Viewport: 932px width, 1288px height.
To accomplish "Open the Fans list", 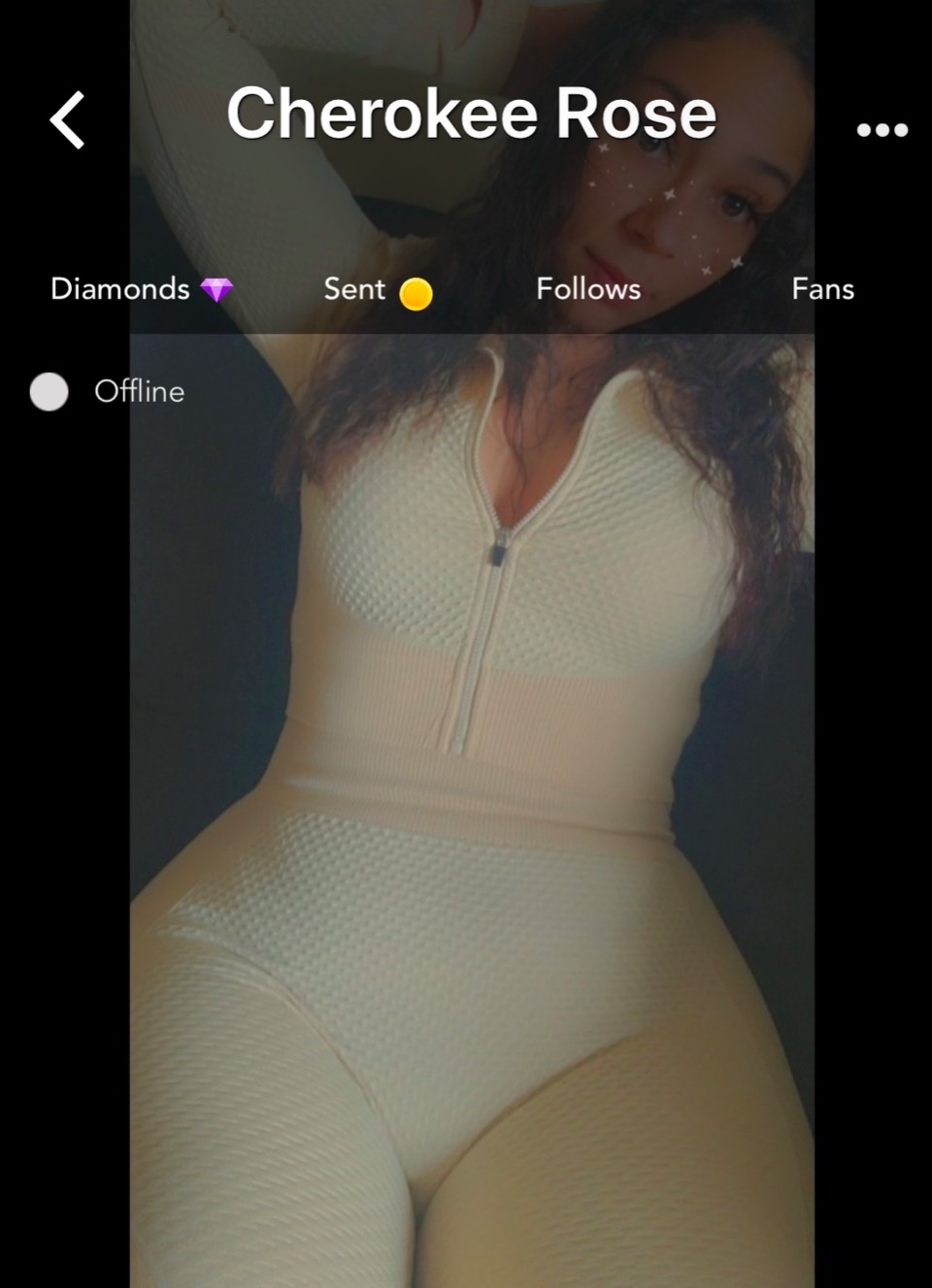I will pos(822,289).
